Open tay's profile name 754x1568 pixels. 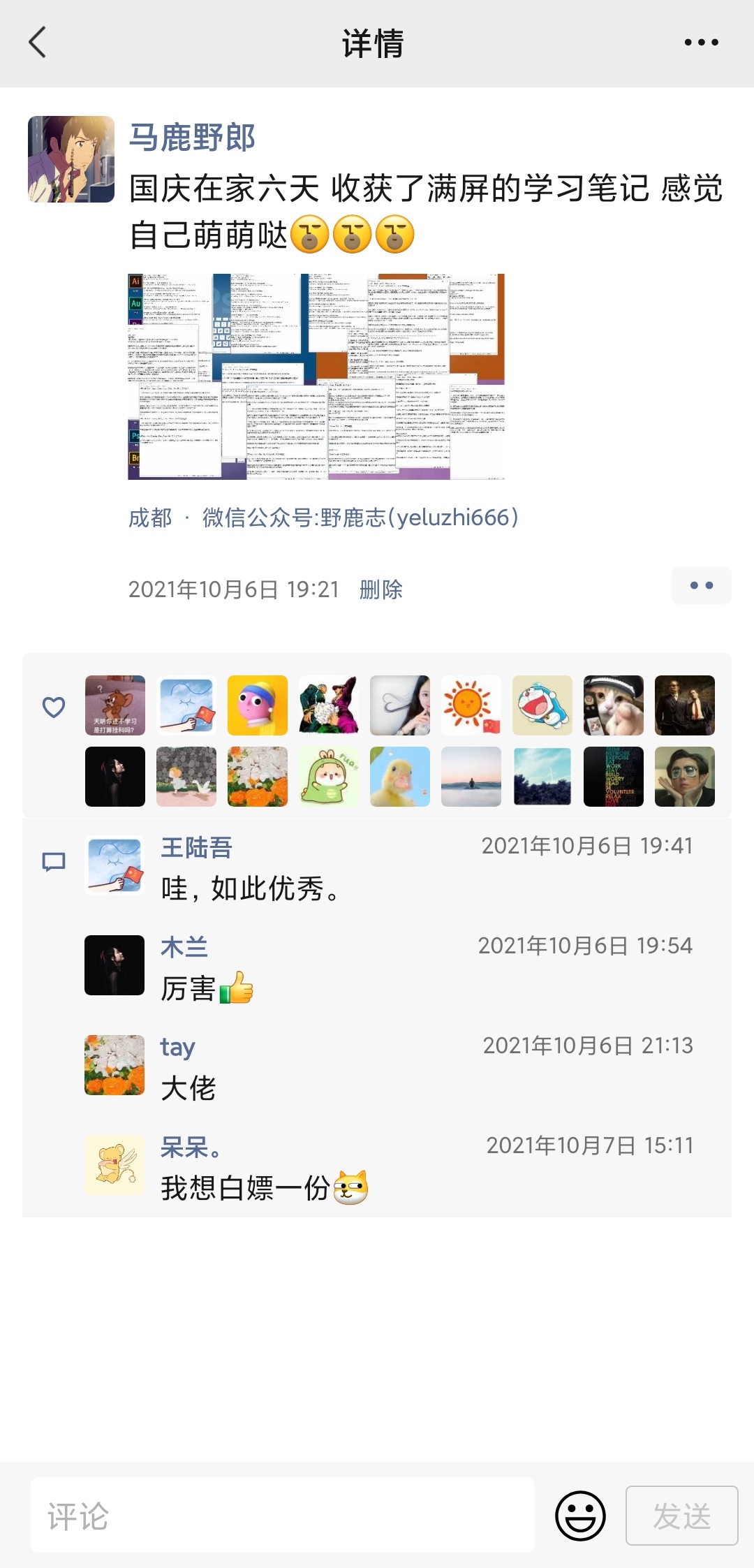click(x=177, y=1047)
